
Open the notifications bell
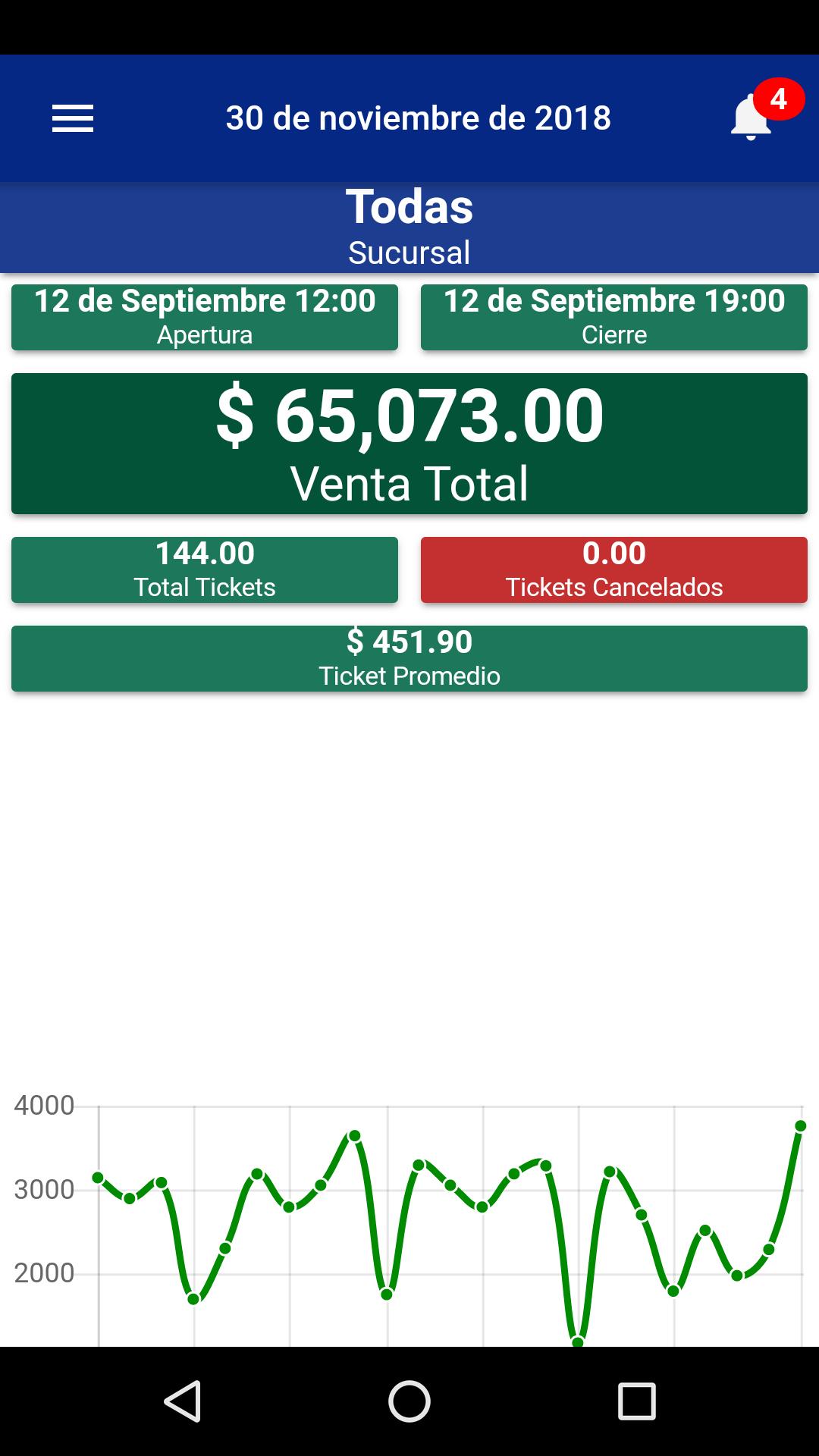[x=752, y=117]
